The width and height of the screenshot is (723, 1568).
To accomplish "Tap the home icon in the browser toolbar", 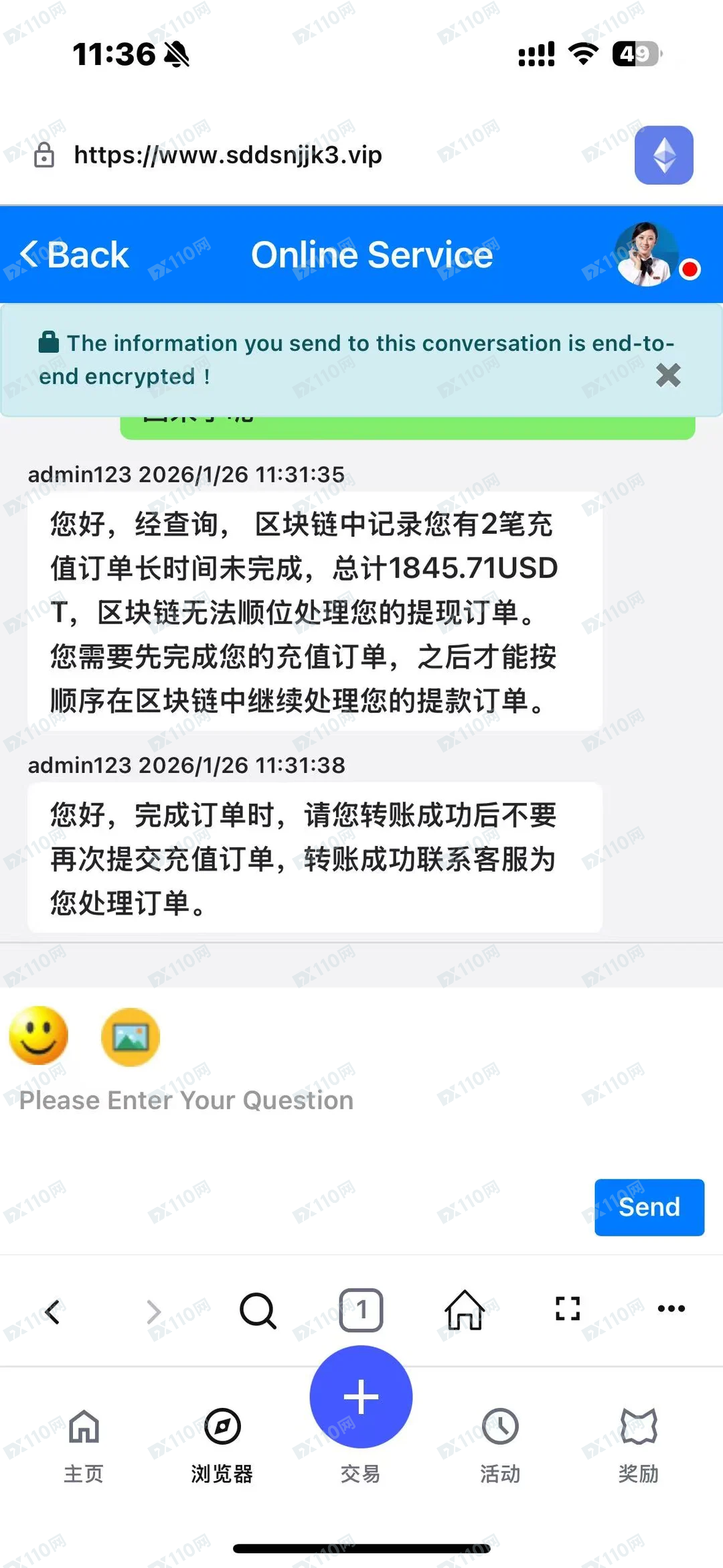I will pyautogui.click(x=465, y=1309).
